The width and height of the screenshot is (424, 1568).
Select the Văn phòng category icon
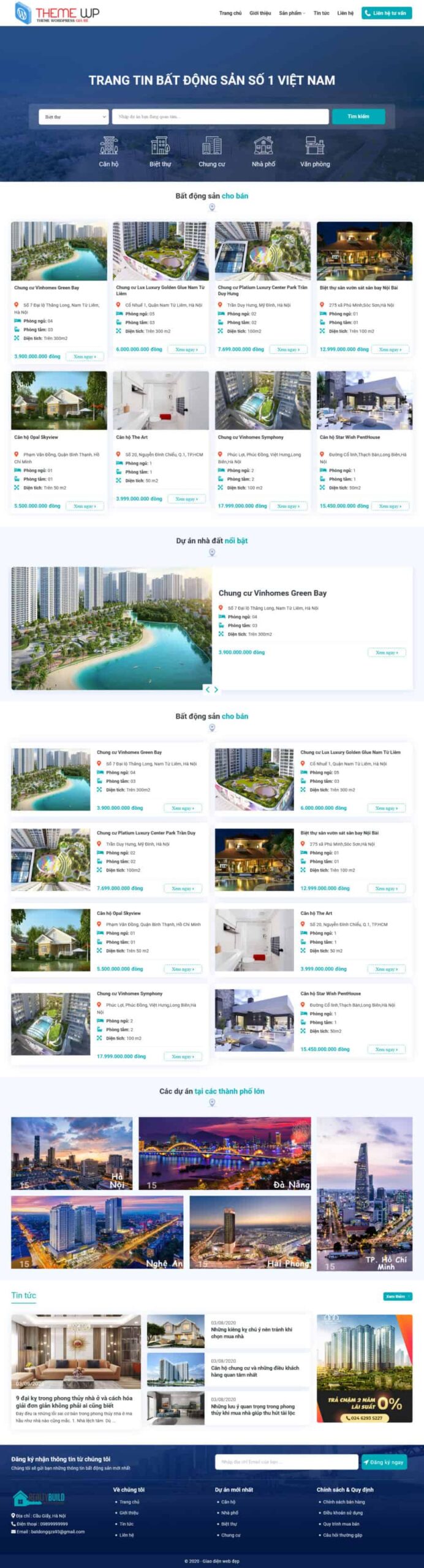315,151
